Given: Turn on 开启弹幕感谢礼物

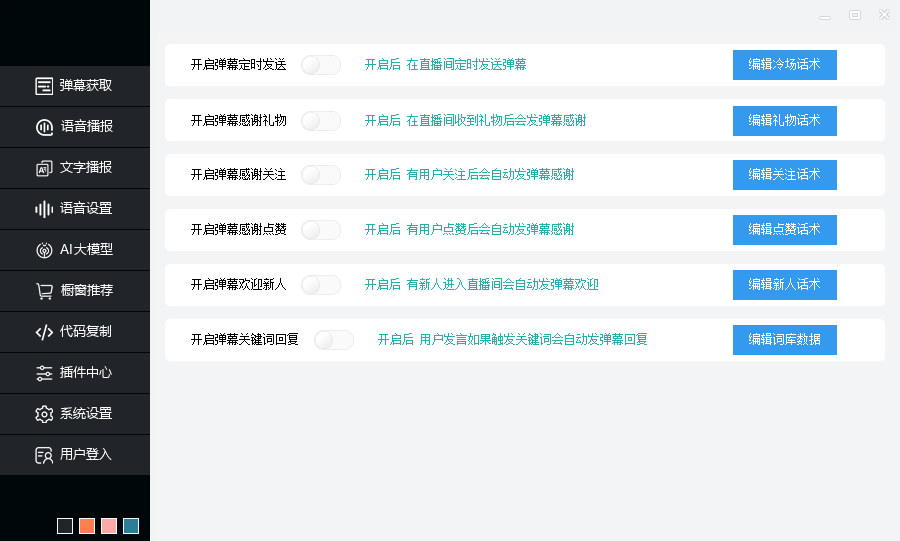Looking at the screenshot, I should click(x=321, y=120).
